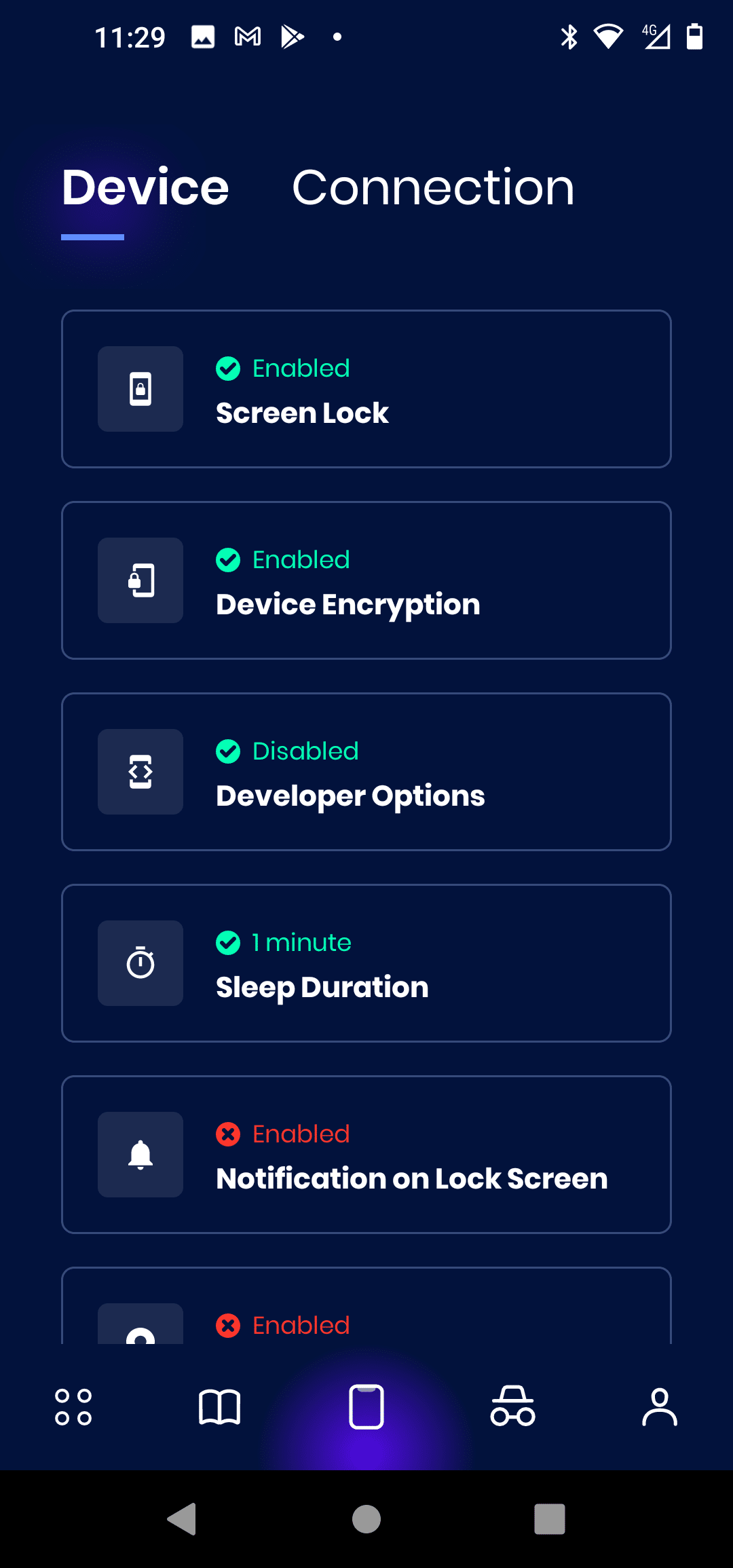Tap the green check beside Screen Lock

pyautogui.click(x=228, y=368)
